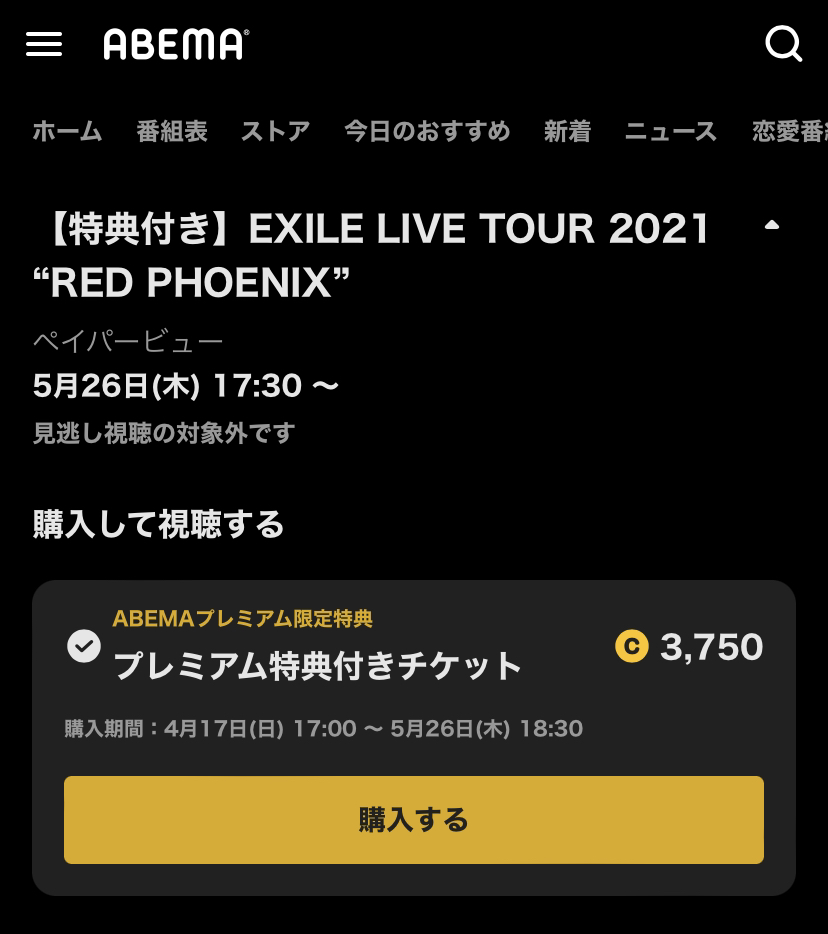Click the 3,750 coin price

click(711, 647)
